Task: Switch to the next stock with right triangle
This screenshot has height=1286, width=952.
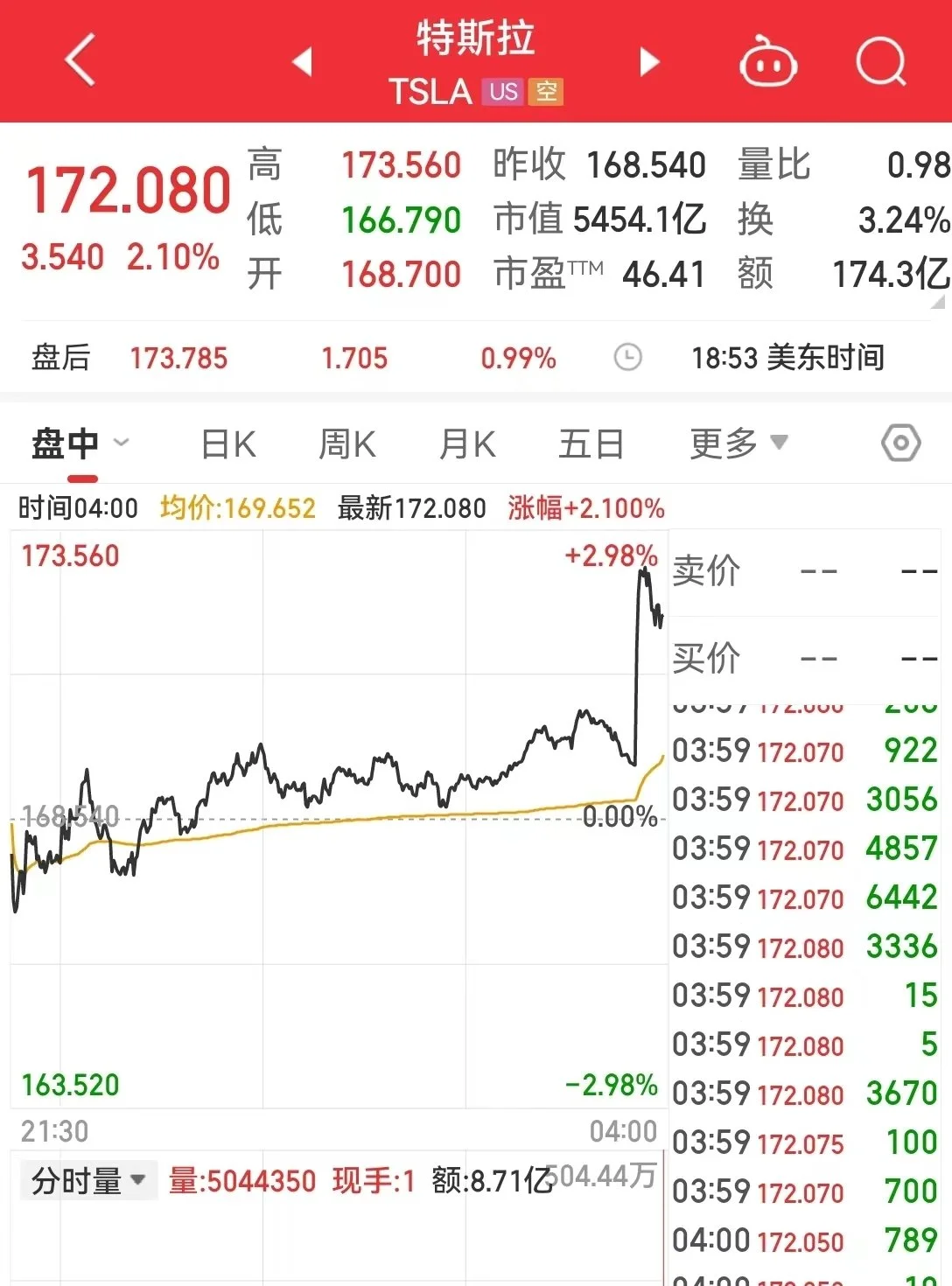Action: tap(649, 62)
